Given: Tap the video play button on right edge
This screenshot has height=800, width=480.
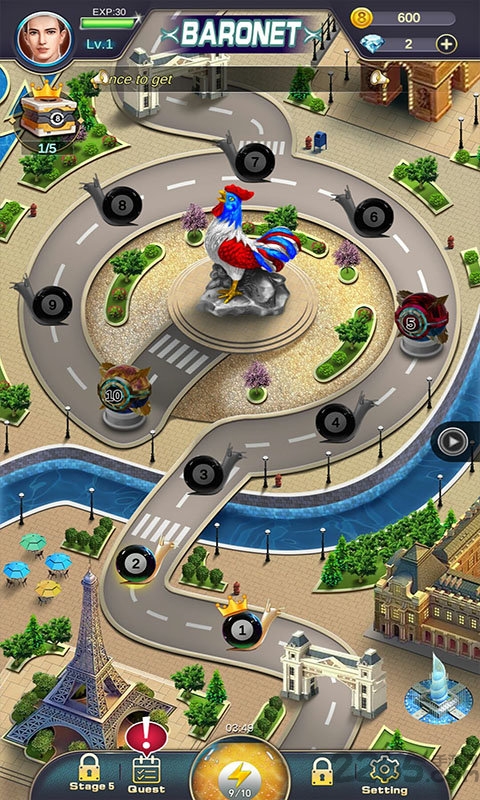Looking at the screenshot, I should coord(453,441).
